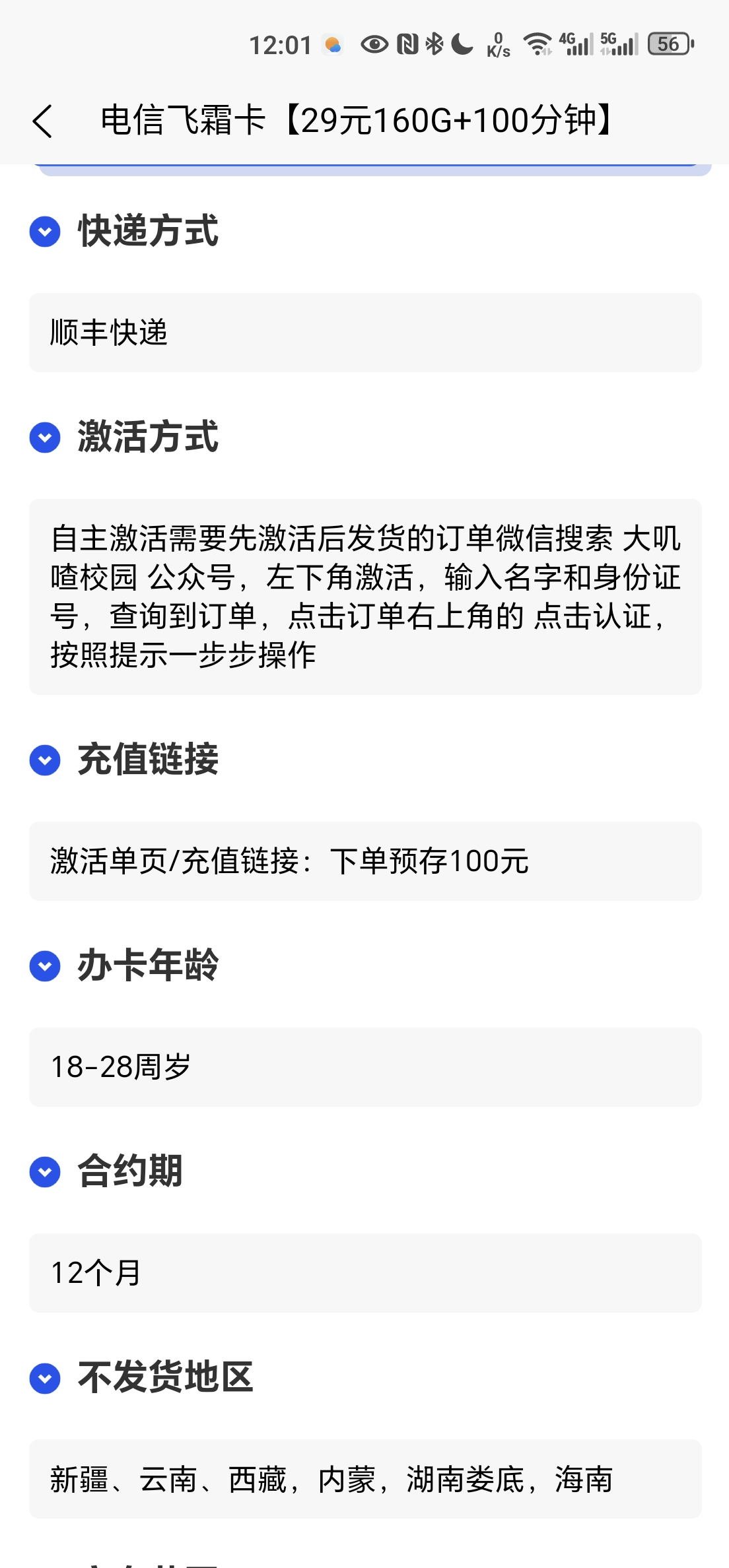
Task: Collapse the 合约期 section
Action: point(45,1172)
